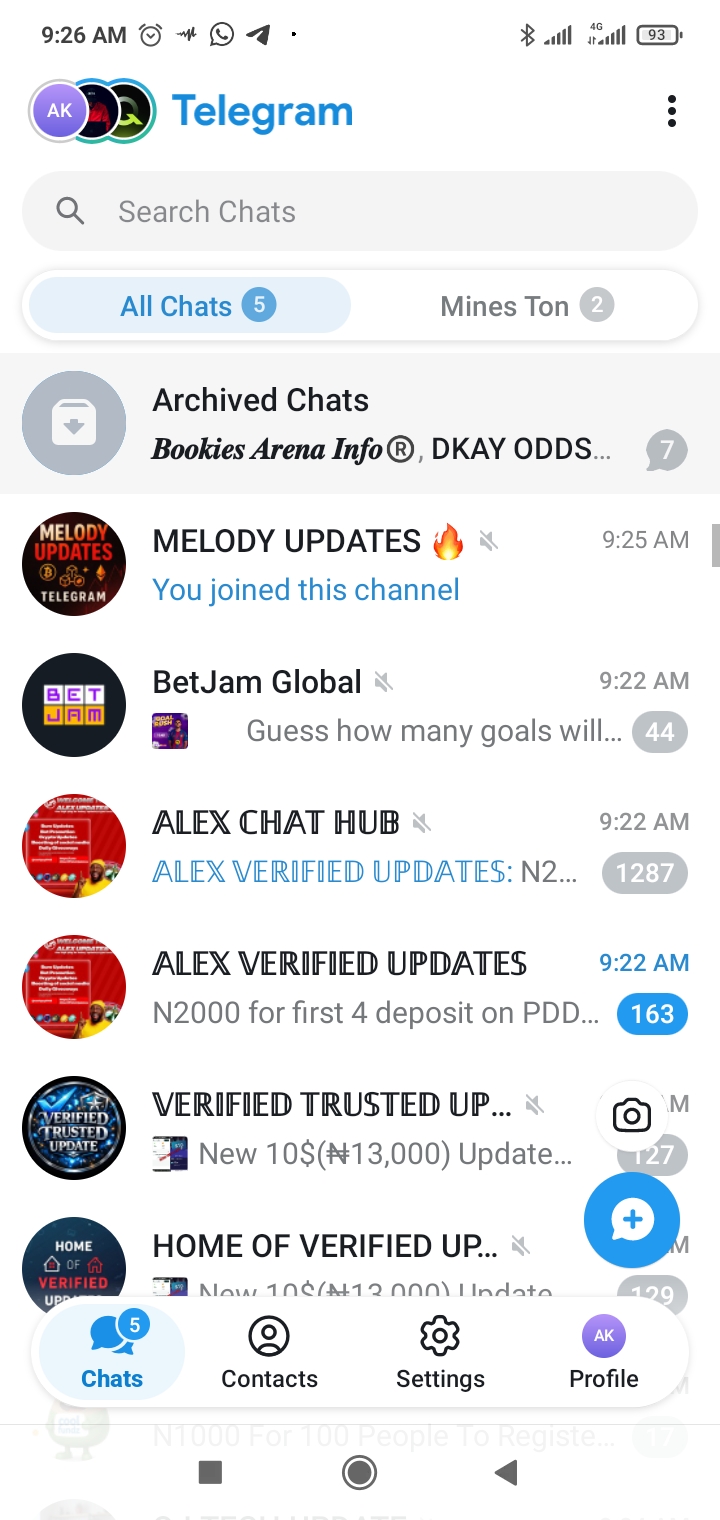Screen dimensions: 720x1520
Task: Switch to the Mines Ton folder
Action: (x=525, y=306)
